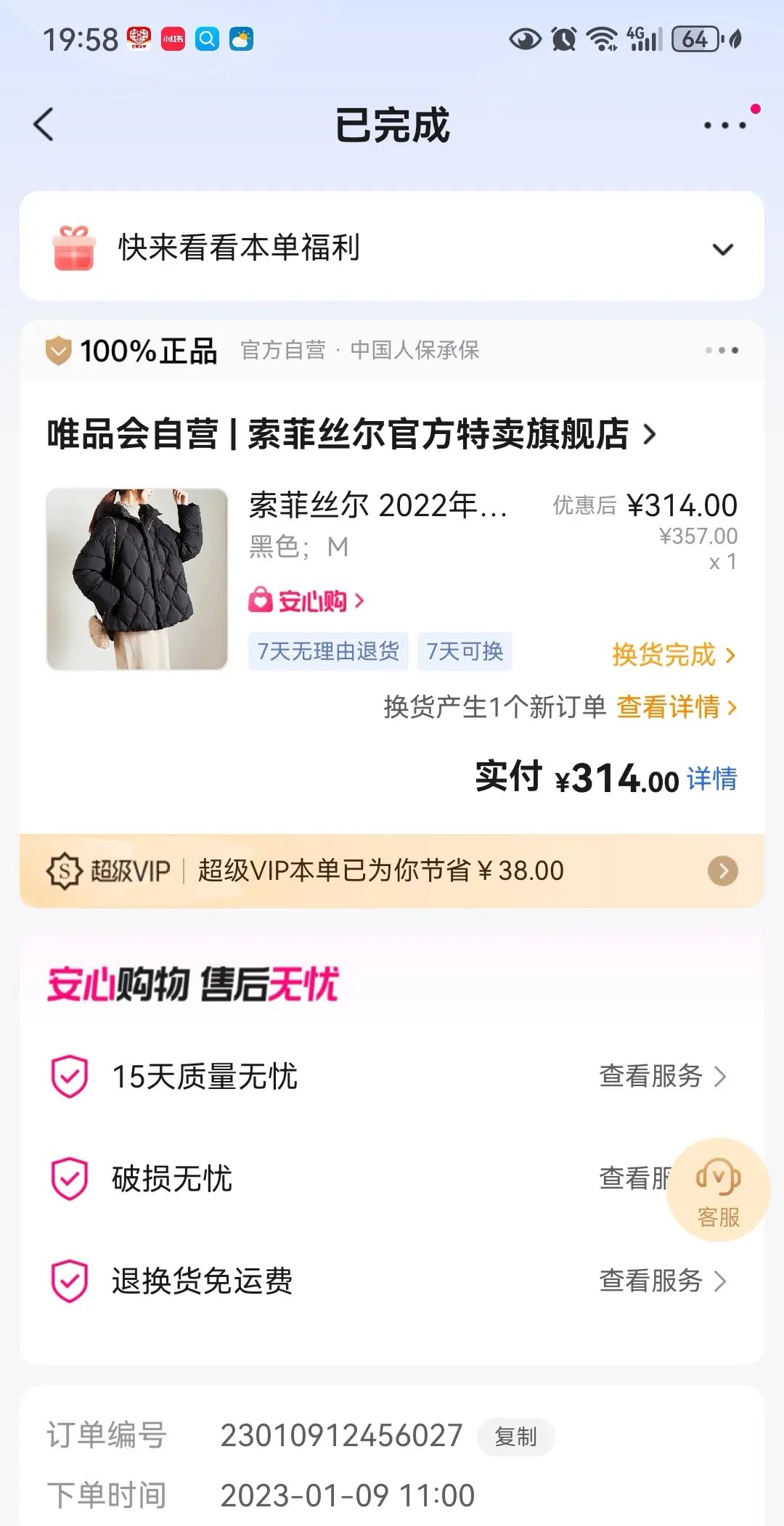View service for 退换货免运费
Image resolution: width=784 pixels, height=1526 pixels.
click(x=662, y=1281)
